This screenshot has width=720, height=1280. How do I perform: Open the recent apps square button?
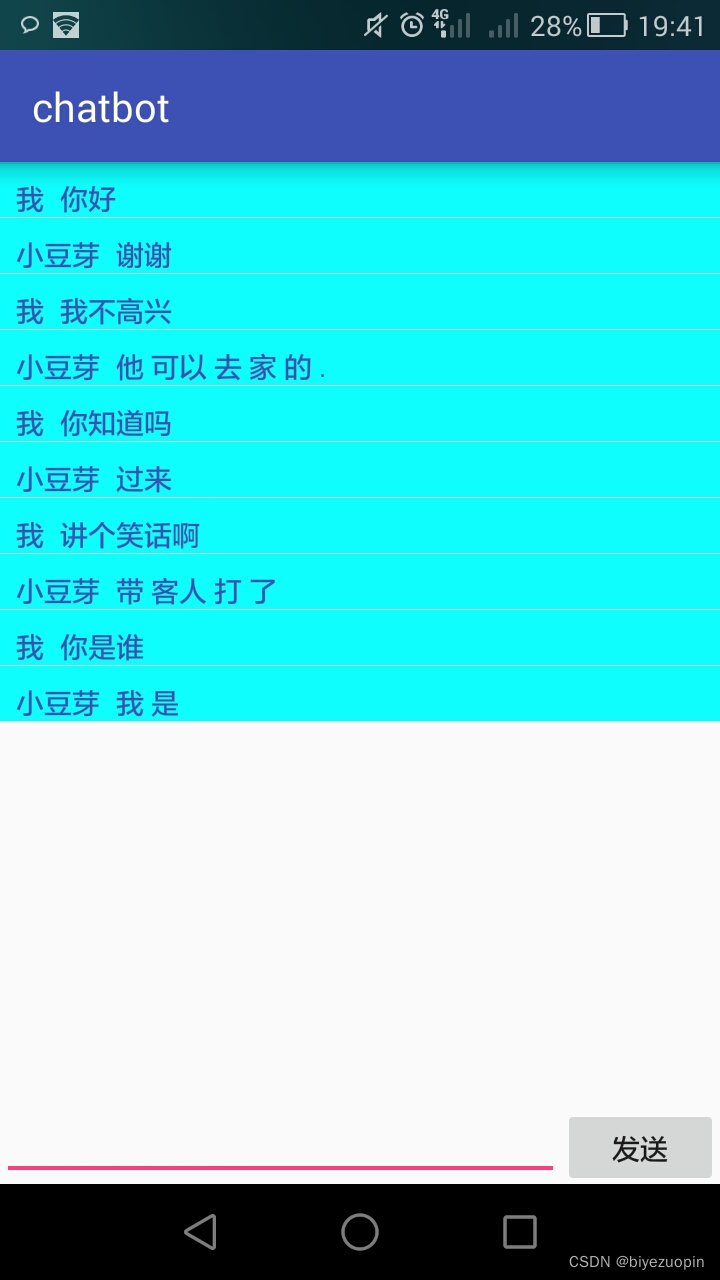[520, 1232]
